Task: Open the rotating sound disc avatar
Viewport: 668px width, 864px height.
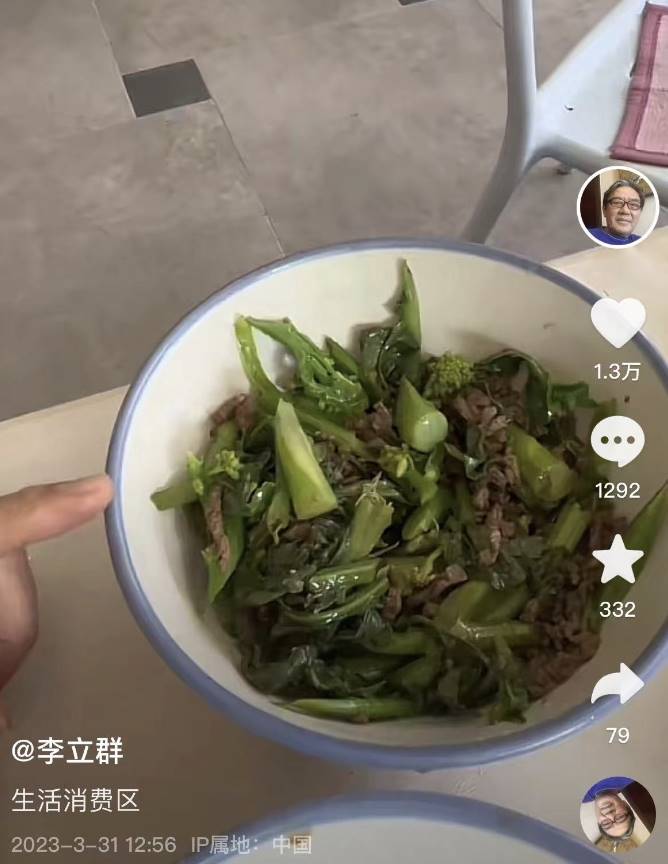Action: pyautogui.click(x=617, y=814)
